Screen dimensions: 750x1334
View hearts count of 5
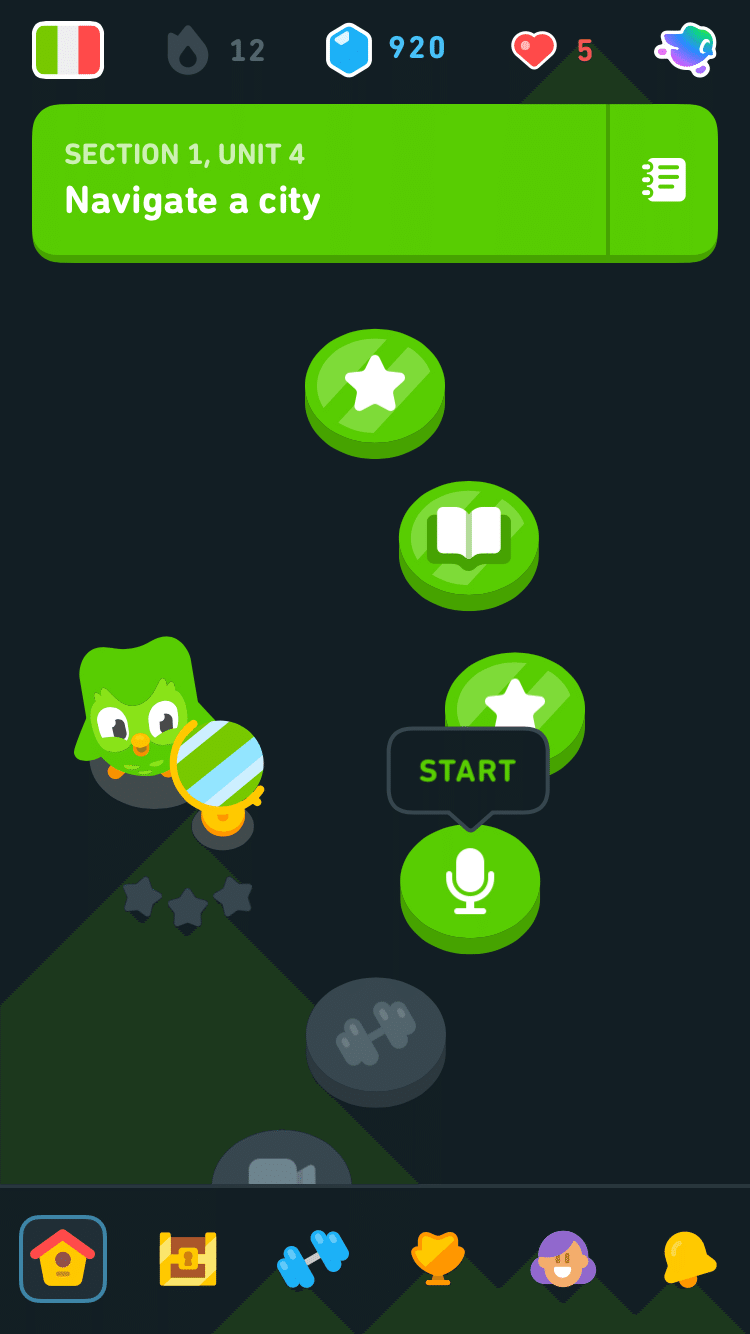(552, 50)
